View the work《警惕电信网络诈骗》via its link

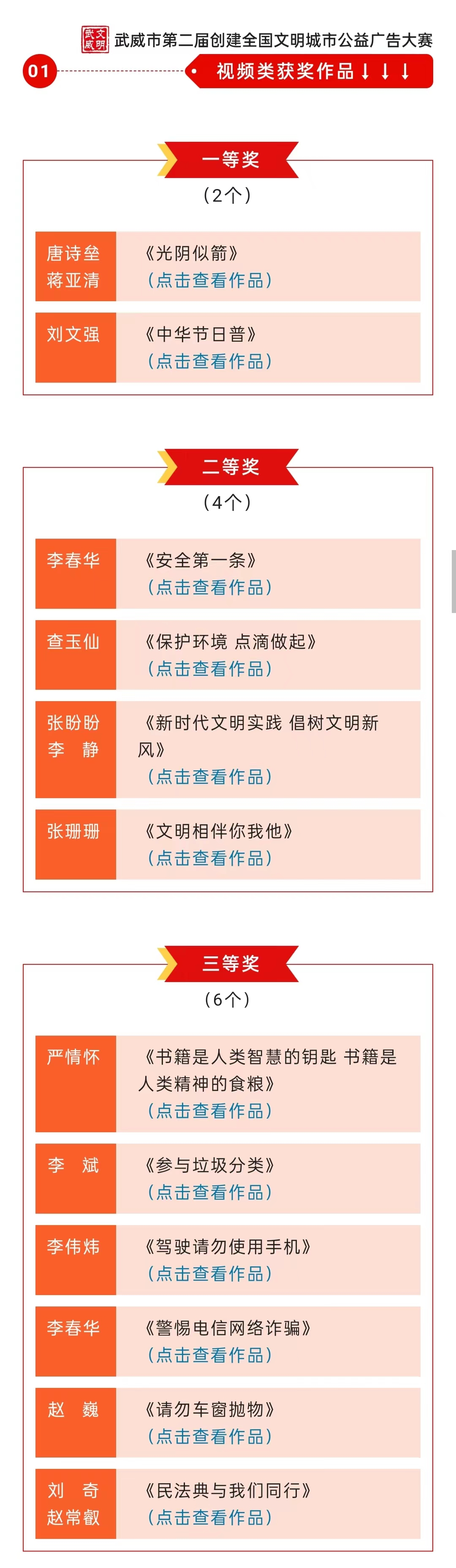click(x=209, y=1355)
